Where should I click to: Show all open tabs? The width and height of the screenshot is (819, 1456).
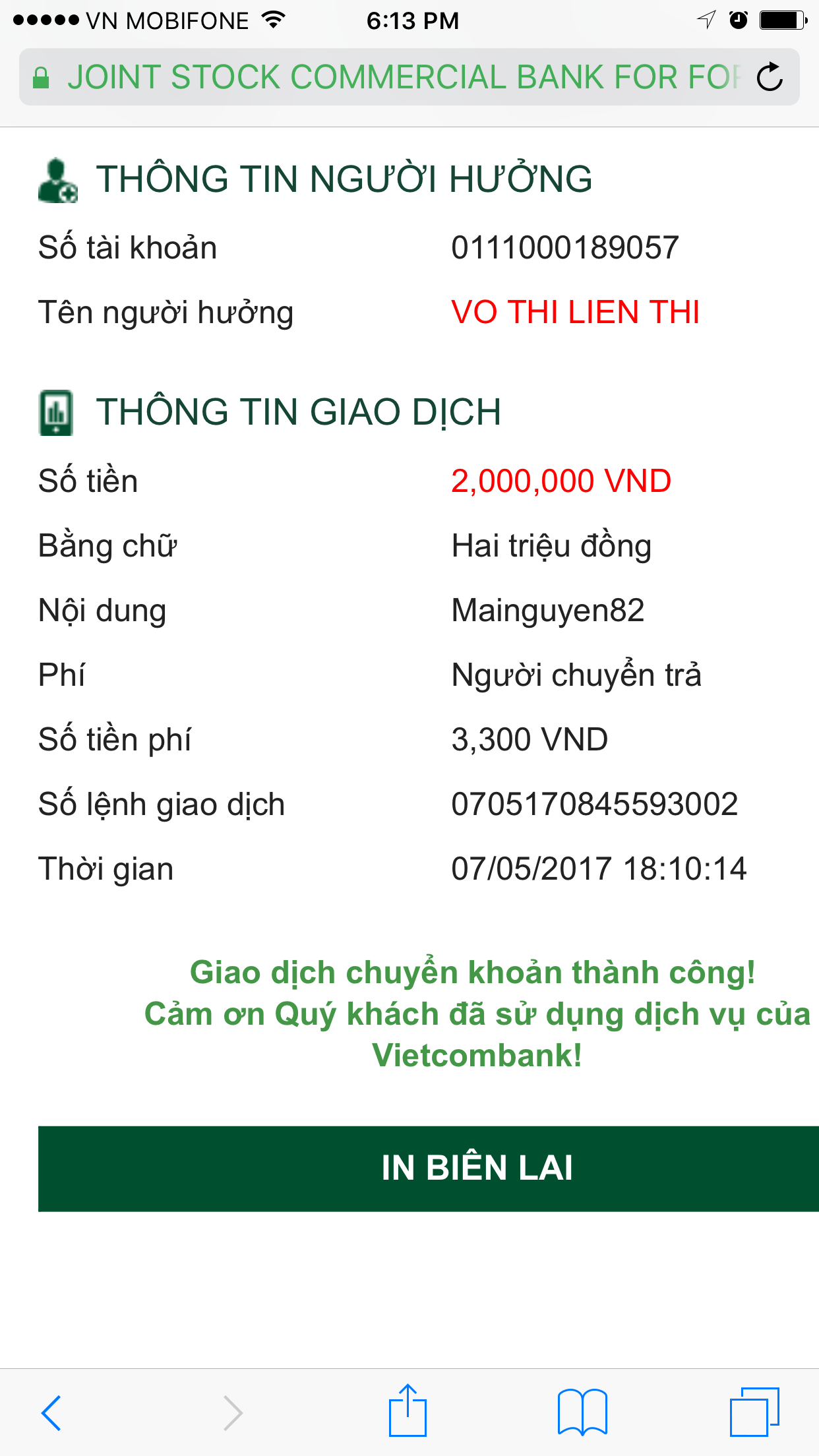point(754,1412)
